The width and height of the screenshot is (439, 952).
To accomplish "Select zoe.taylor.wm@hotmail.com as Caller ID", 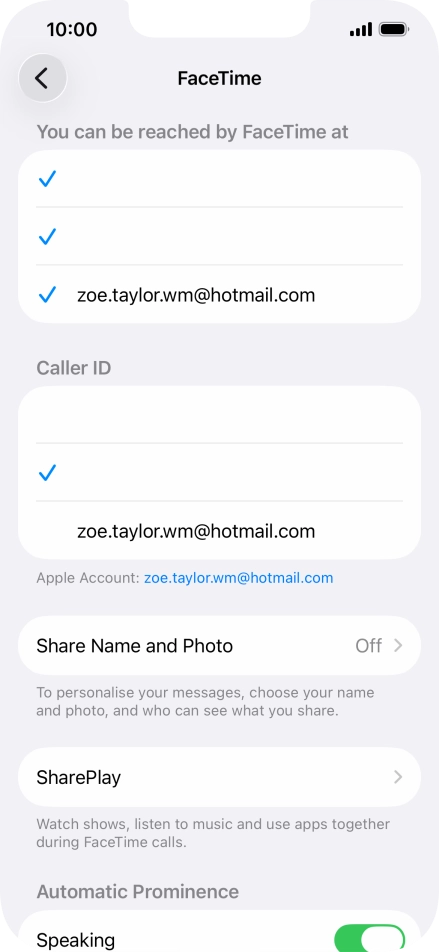I will point(219,531).
